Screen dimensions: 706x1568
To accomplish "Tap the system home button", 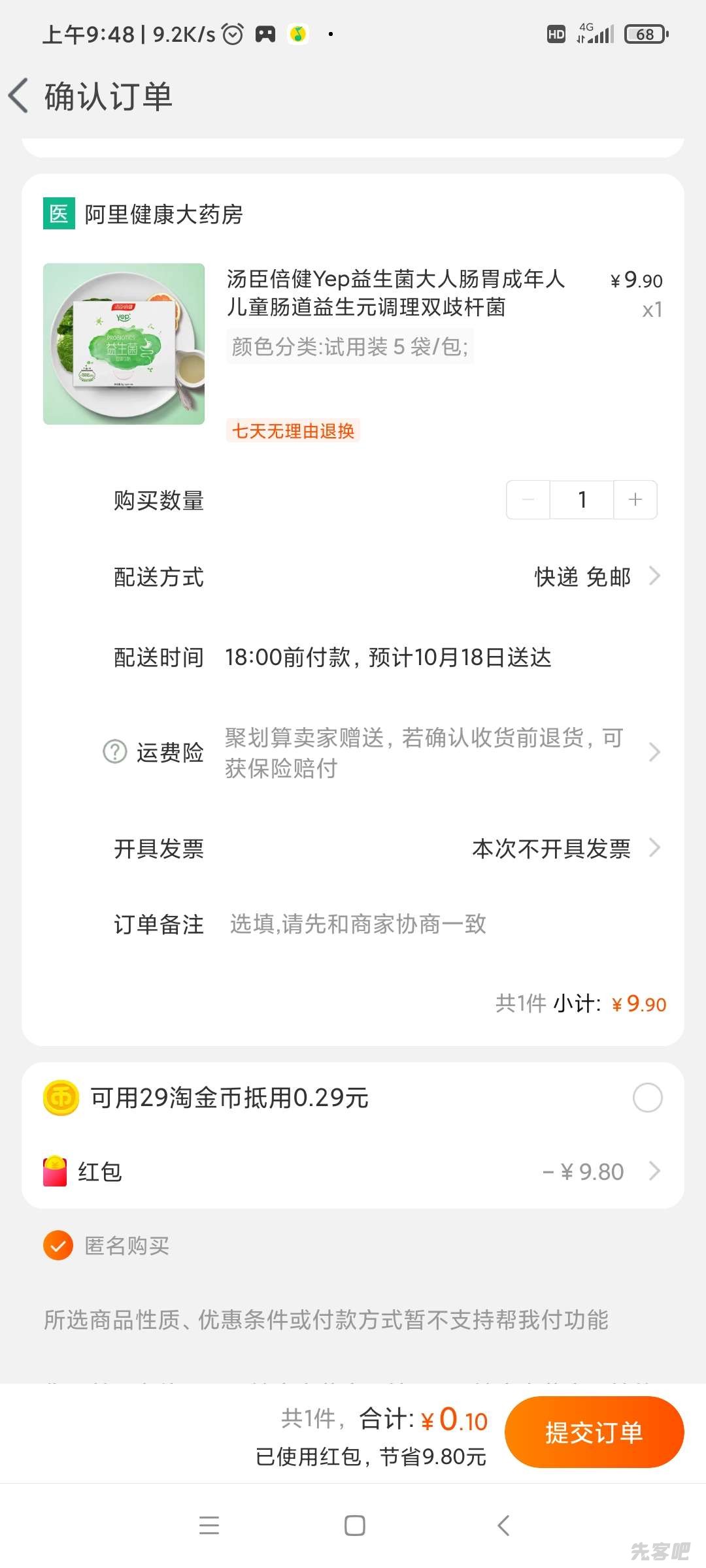I will click(354, 1526).
